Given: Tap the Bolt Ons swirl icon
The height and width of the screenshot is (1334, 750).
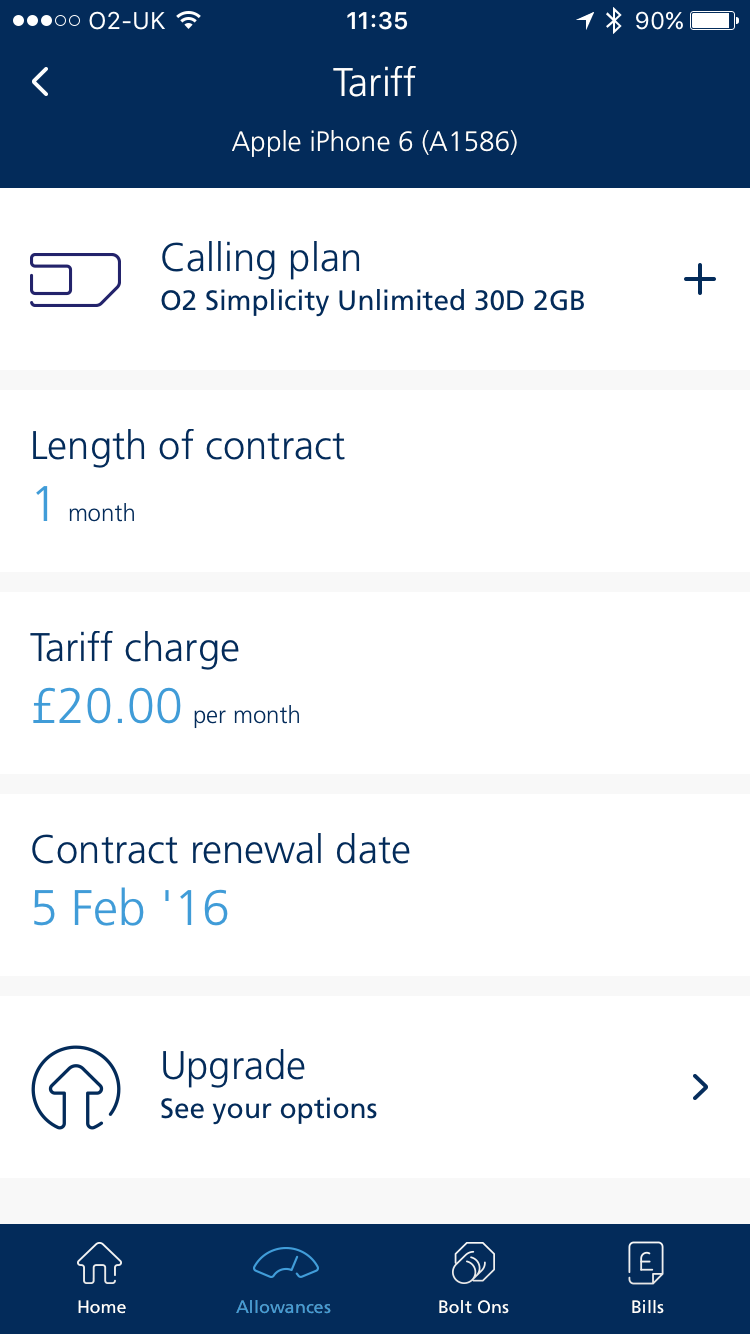Looking at the screenshot, I should pos(473,1262).
